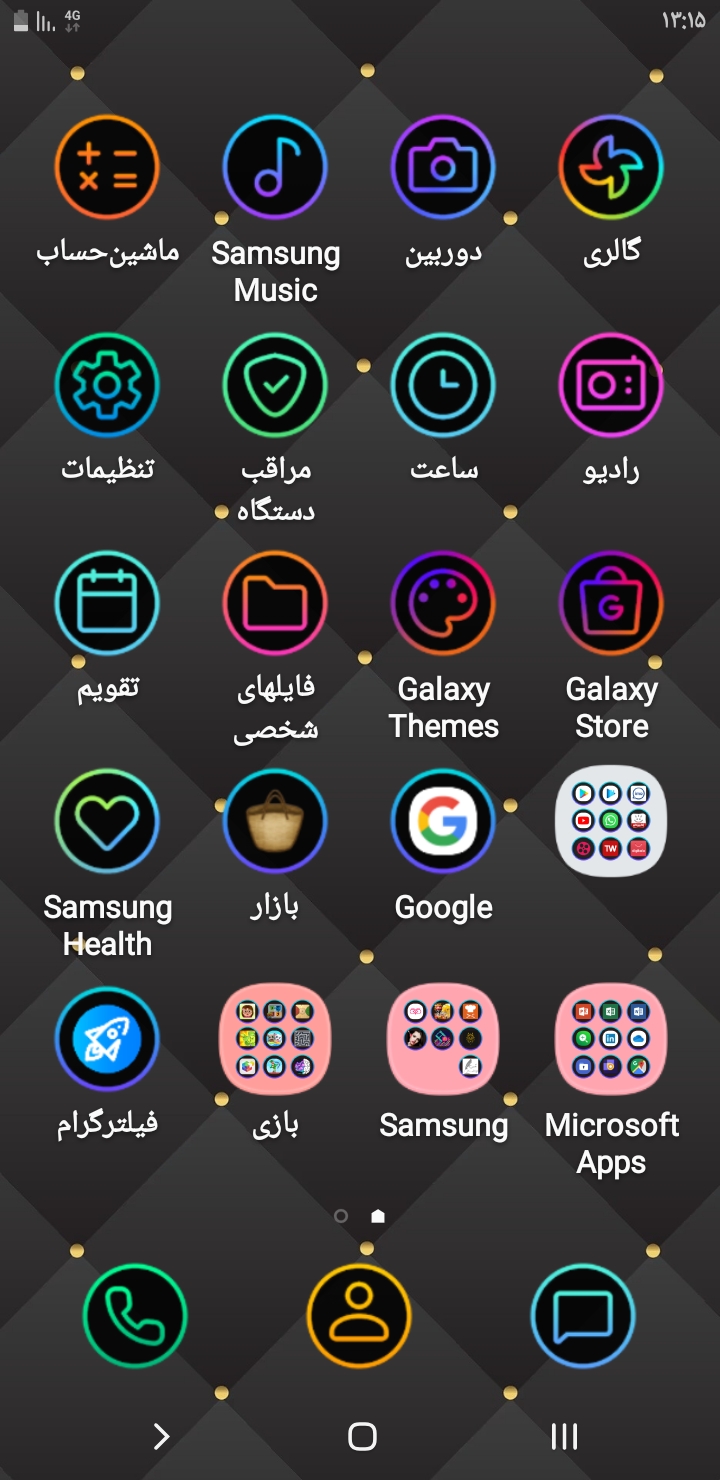Open the Clock app (ساعت)
Image resolution: width=720 pixels, height=1480 pixels.
(x=443, y=386)
